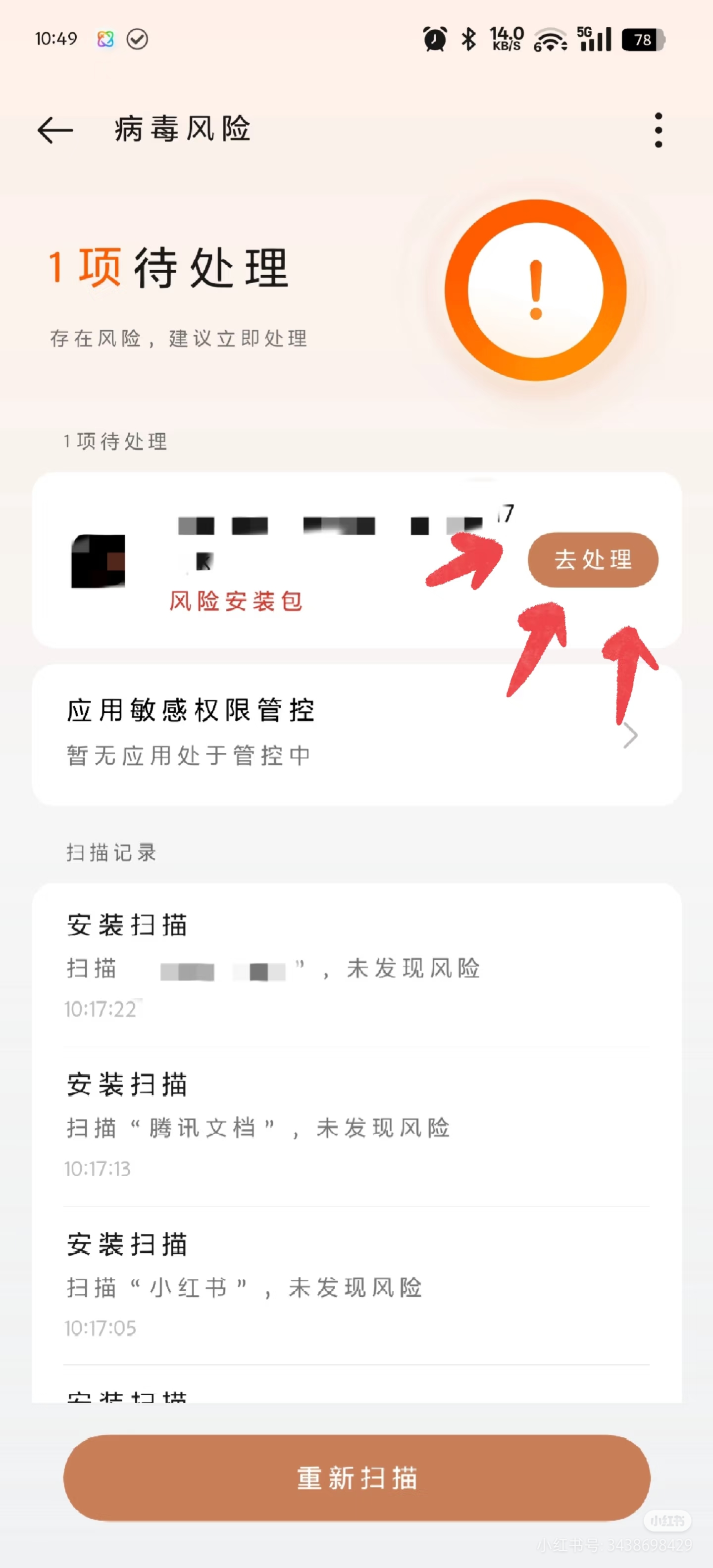This screenshot has height=1568, width=713.
Task: Tap 重新扫描 to rescan
Action: [x=356, y=1477]
